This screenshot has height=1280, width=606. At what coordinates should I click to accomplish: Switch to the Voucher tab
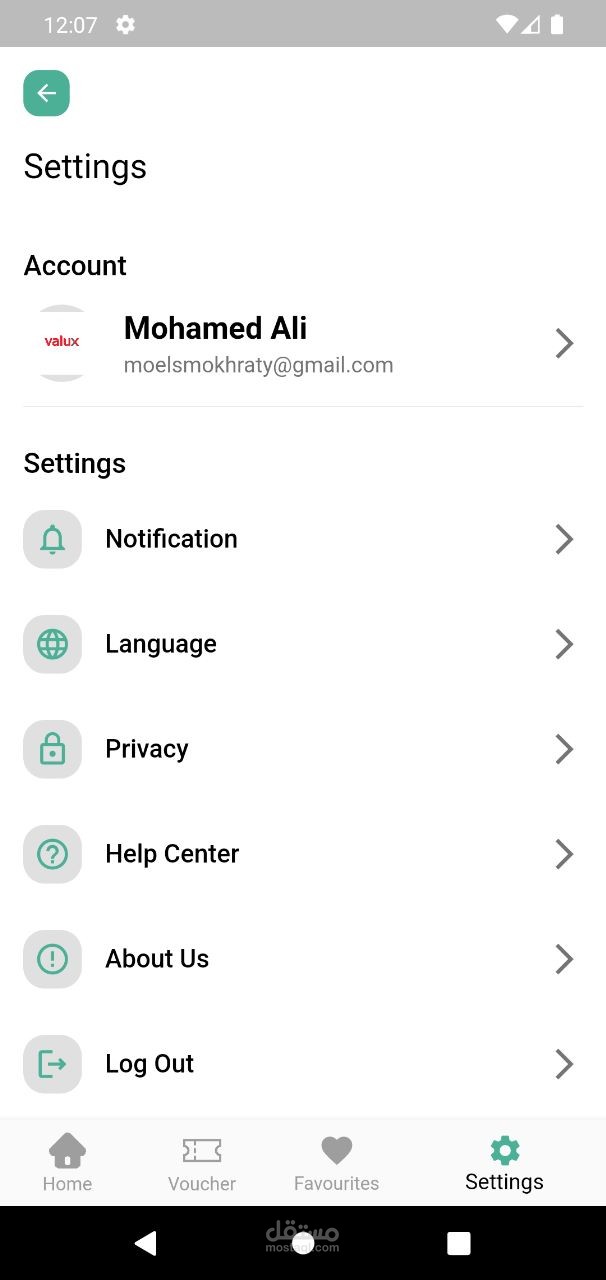(x=202, y=1163)
